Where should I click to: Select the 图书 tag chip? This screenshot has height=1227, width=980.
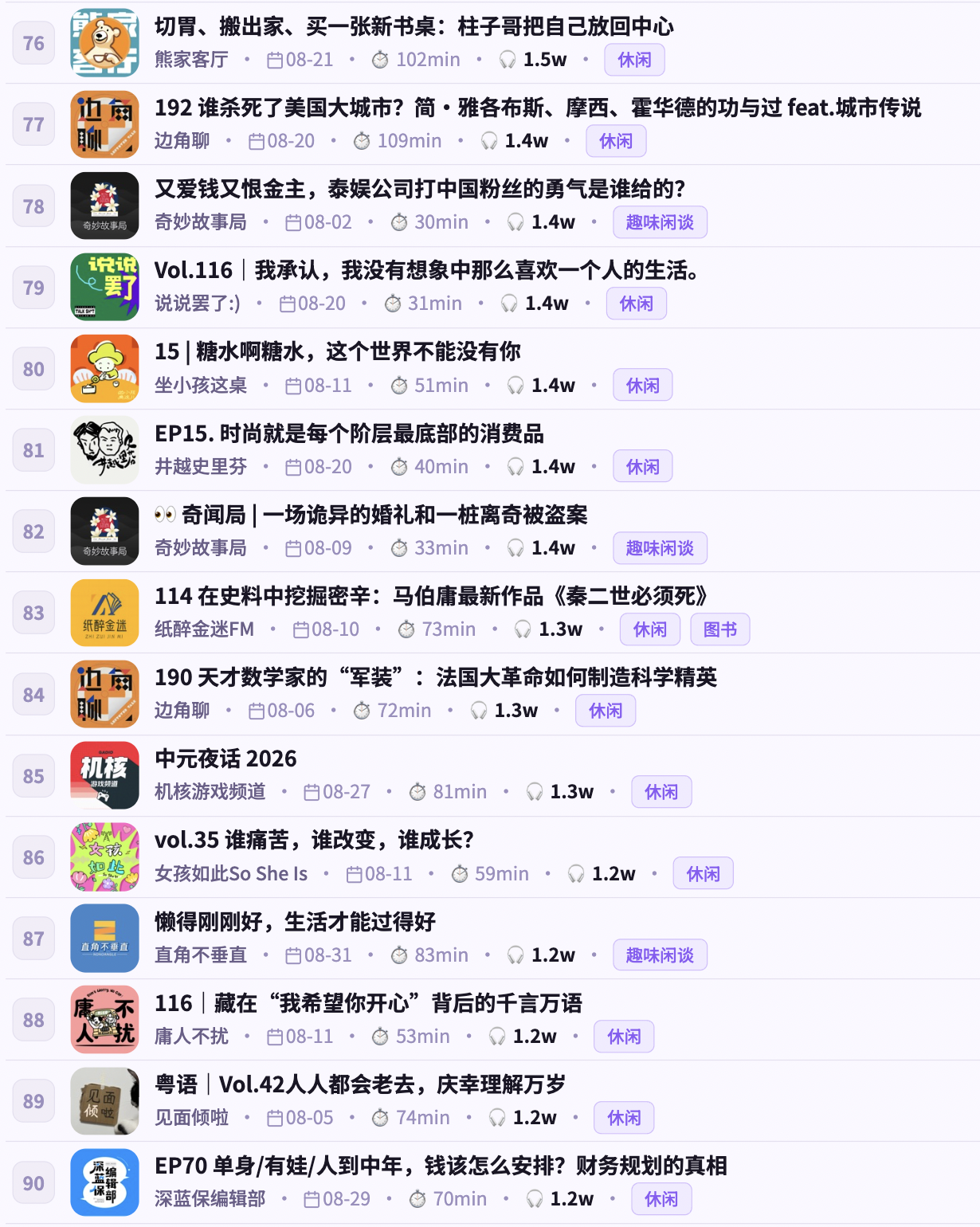pos(719,629)
